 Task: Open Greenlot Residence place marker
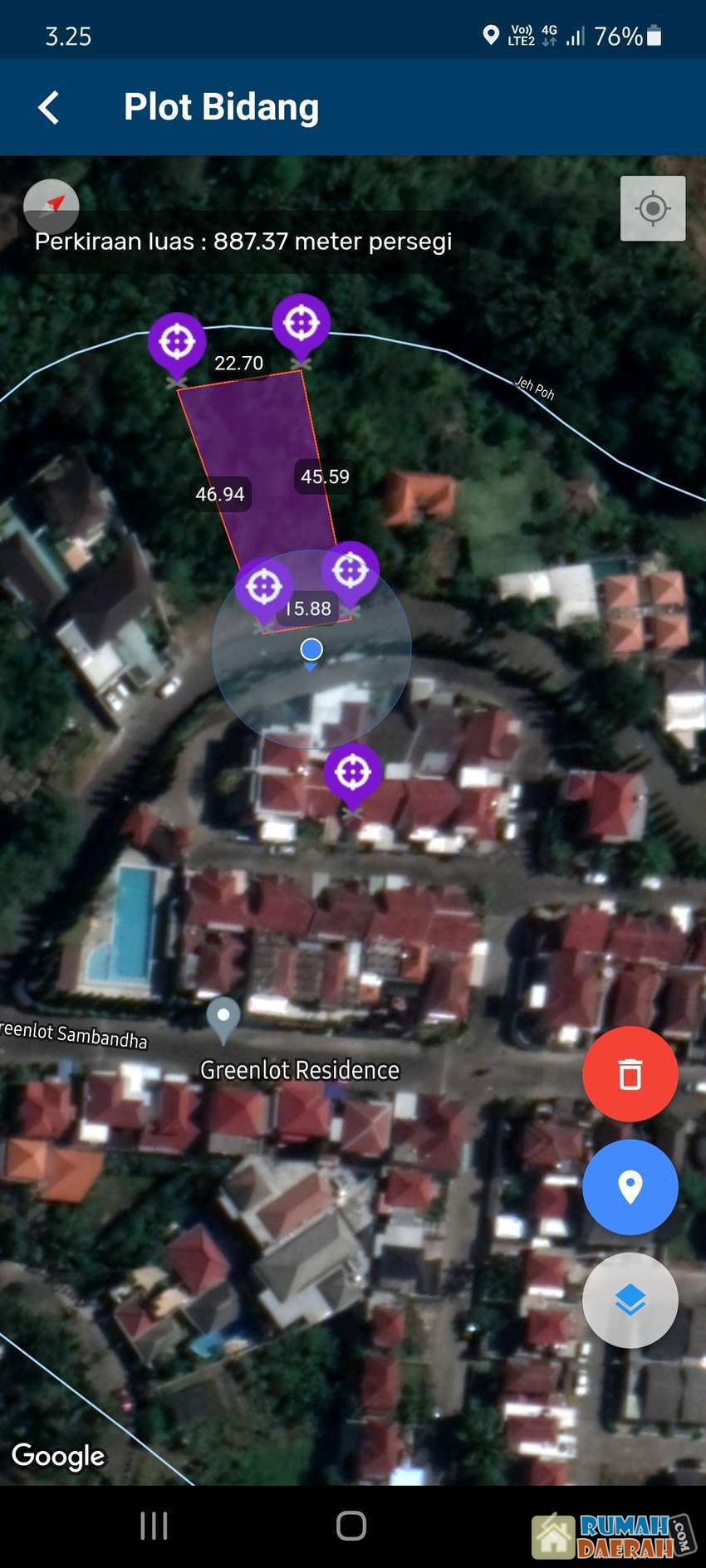(x=223, y=1019)
